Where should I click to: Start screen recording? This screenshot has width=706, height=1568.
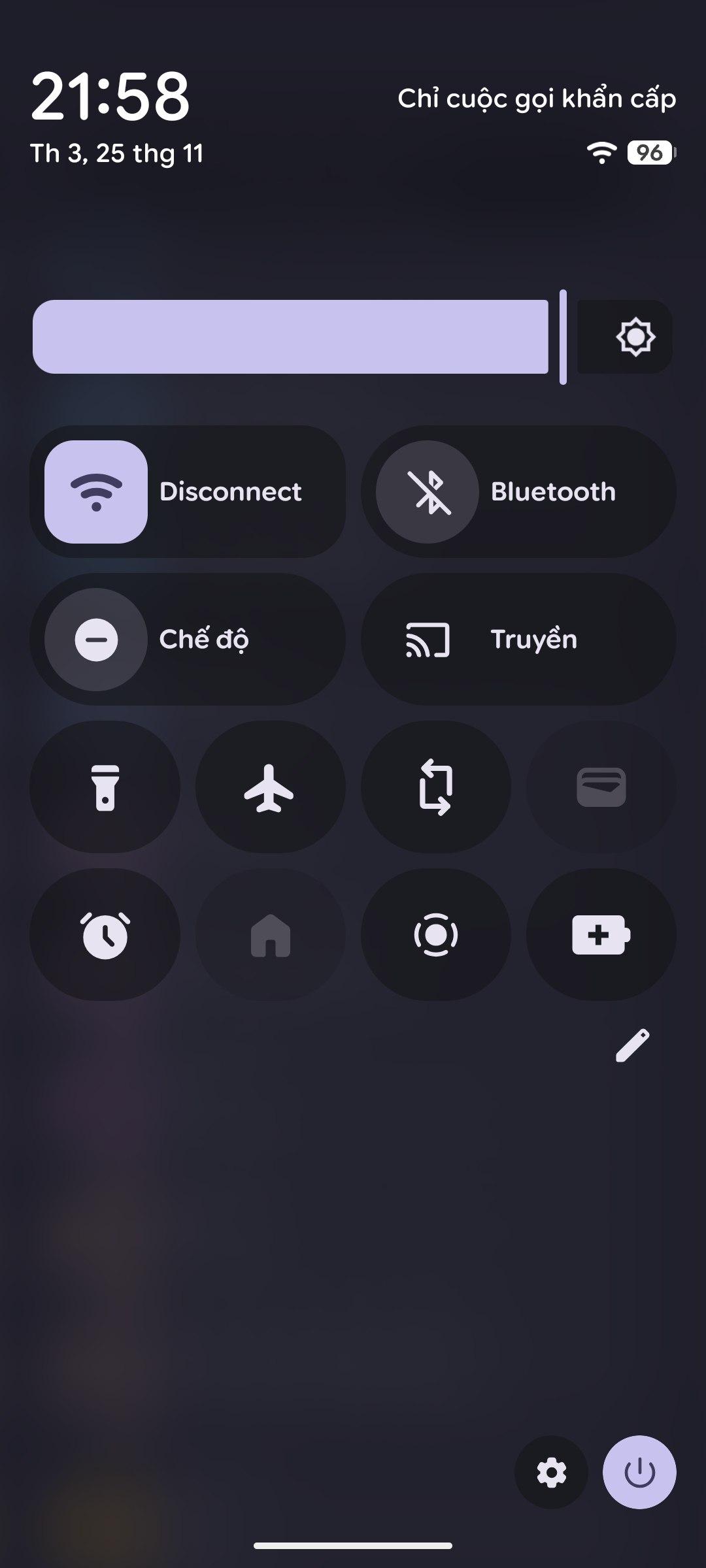pos(435,935)
